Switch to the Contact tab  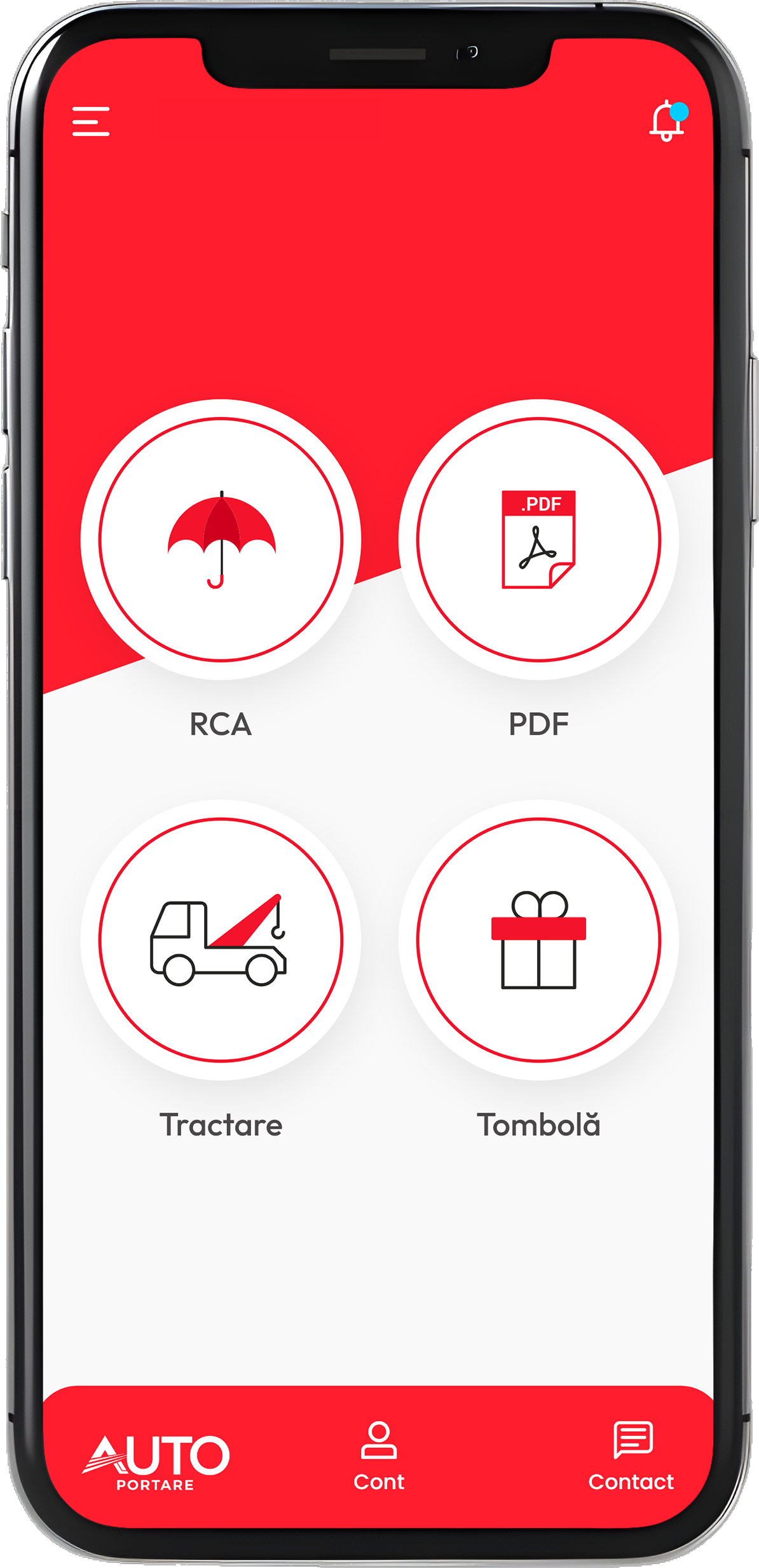coord(632,1462)
